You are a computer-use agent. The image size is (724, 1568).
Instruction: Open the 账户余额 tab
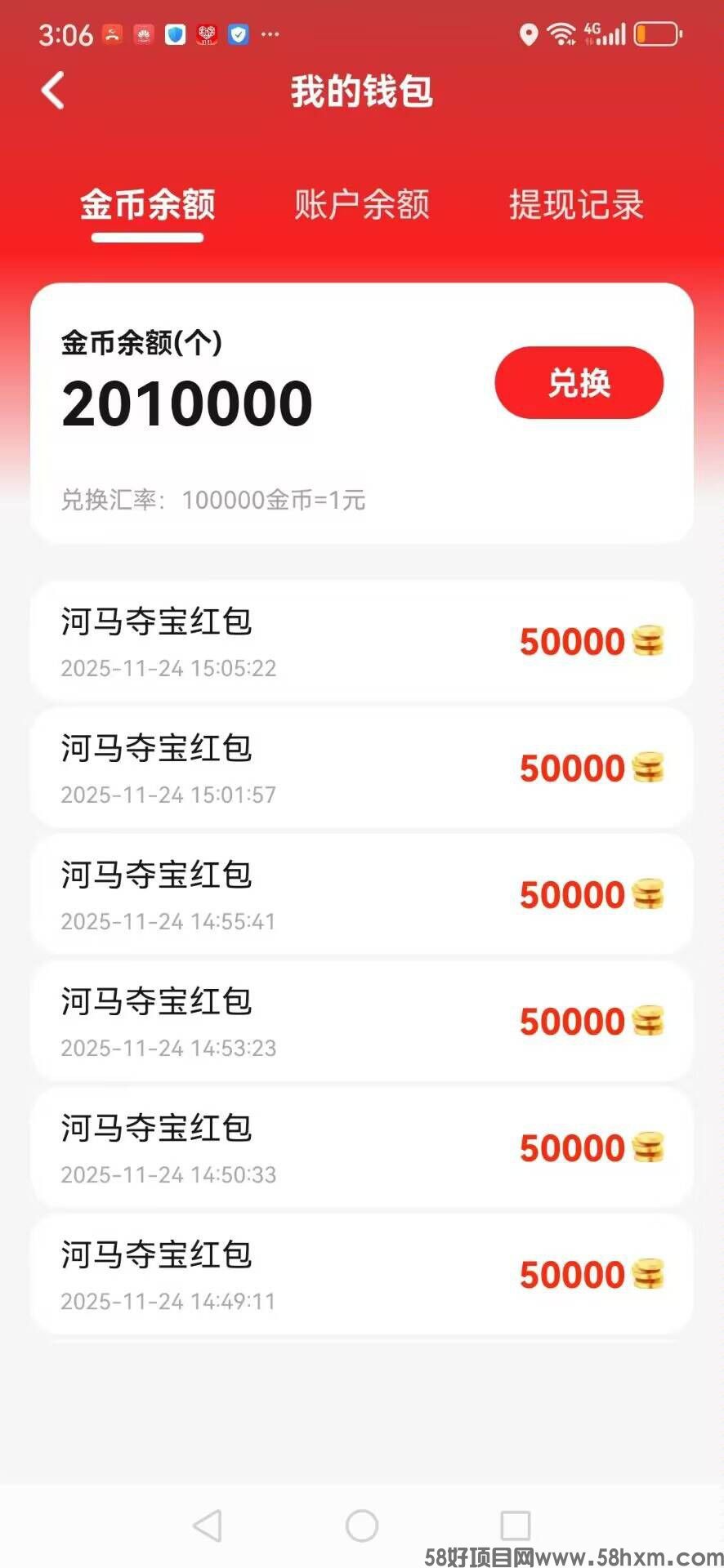click(x=362, y=206)
